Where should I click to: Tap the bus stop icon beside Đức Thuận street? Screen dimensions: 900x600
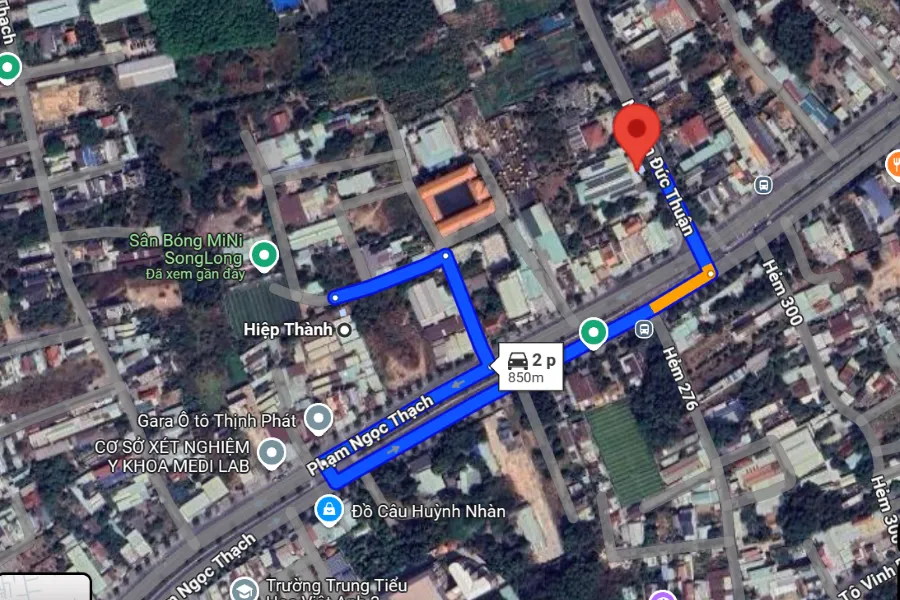click(764, 185)
